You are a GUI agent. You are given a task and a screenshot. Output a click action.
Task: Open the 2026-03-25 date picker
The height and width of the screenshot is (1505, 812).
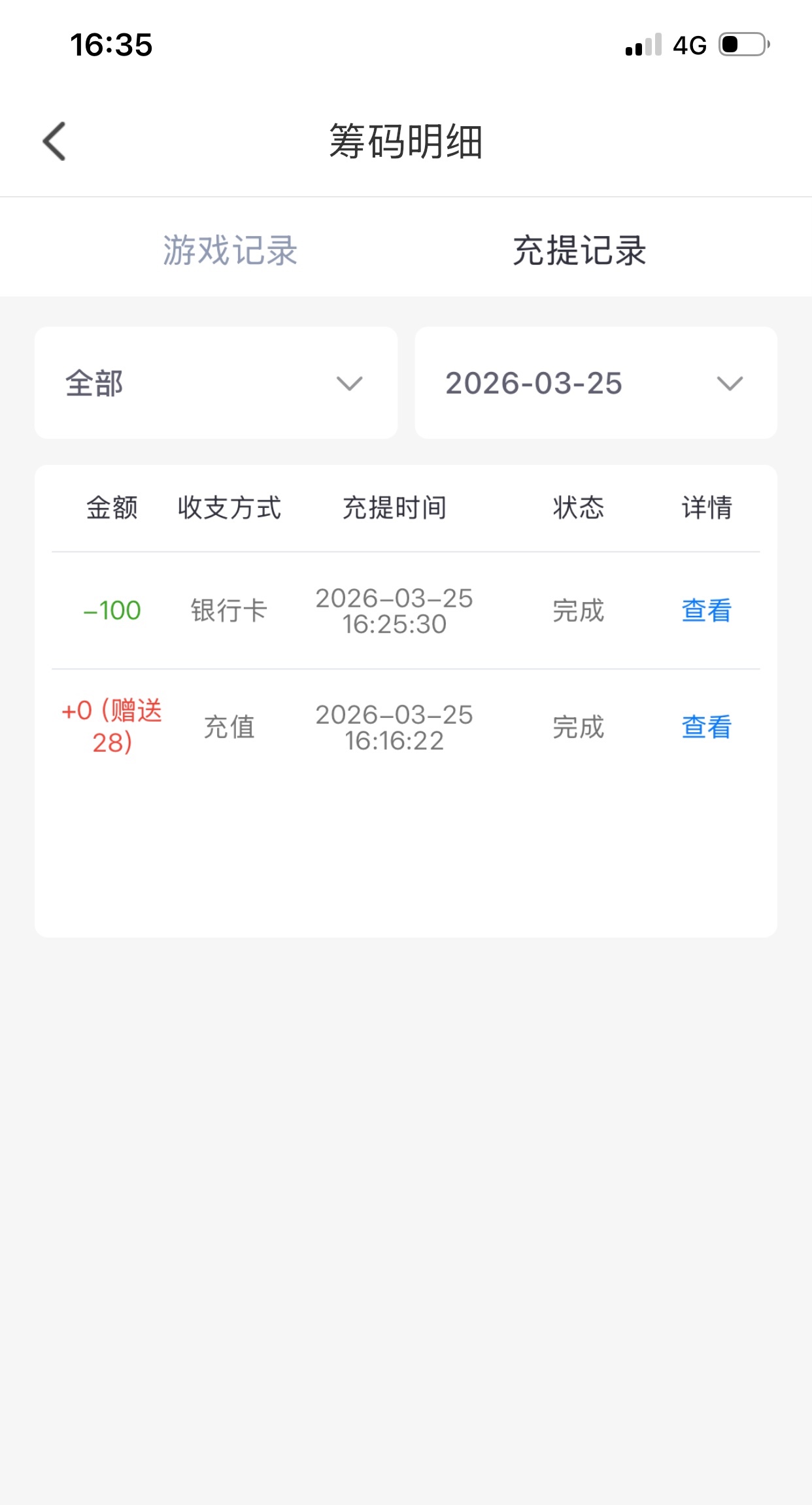[x=596, y=383]
